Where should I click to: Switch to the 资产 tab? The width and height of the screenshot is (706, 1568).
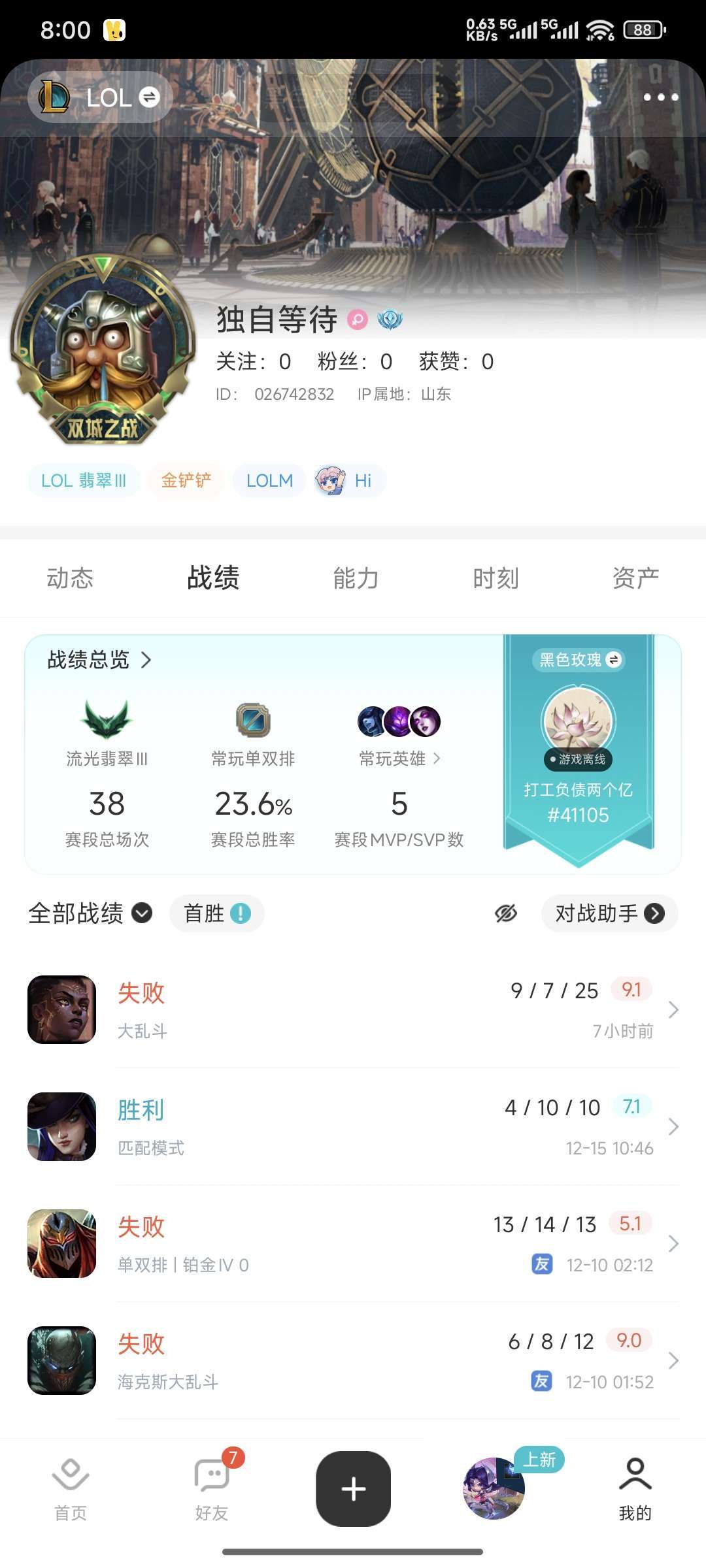pos(635,578)
